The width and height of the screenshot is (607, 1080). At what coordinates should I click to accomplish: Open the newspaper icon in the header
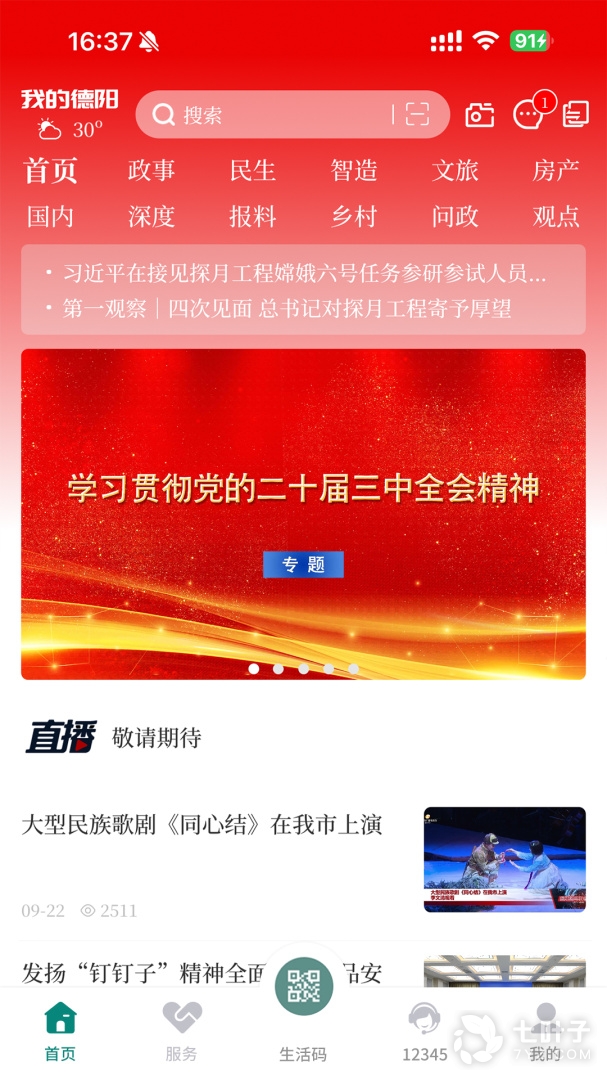576,115
